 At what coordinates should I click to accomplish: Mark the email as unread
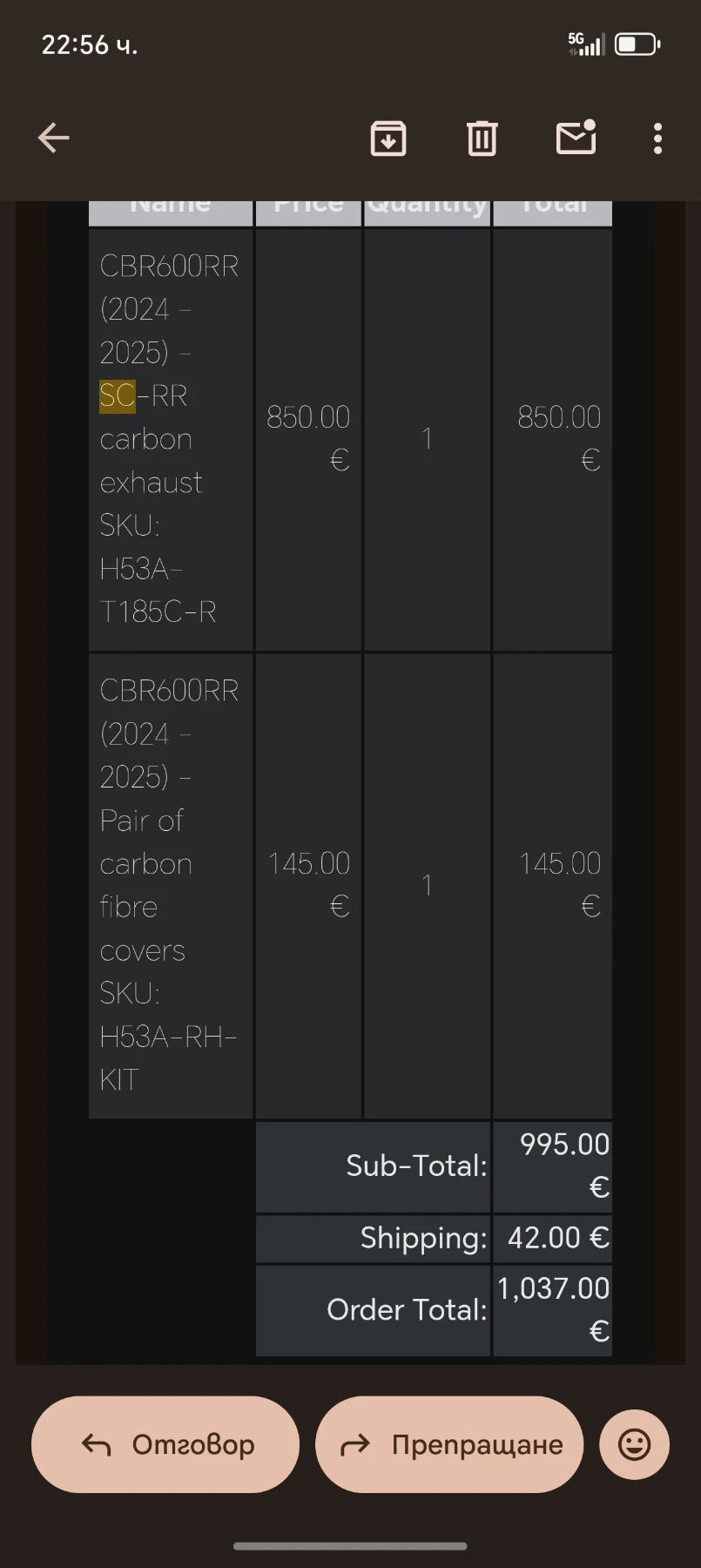click(x=576, y=138)
